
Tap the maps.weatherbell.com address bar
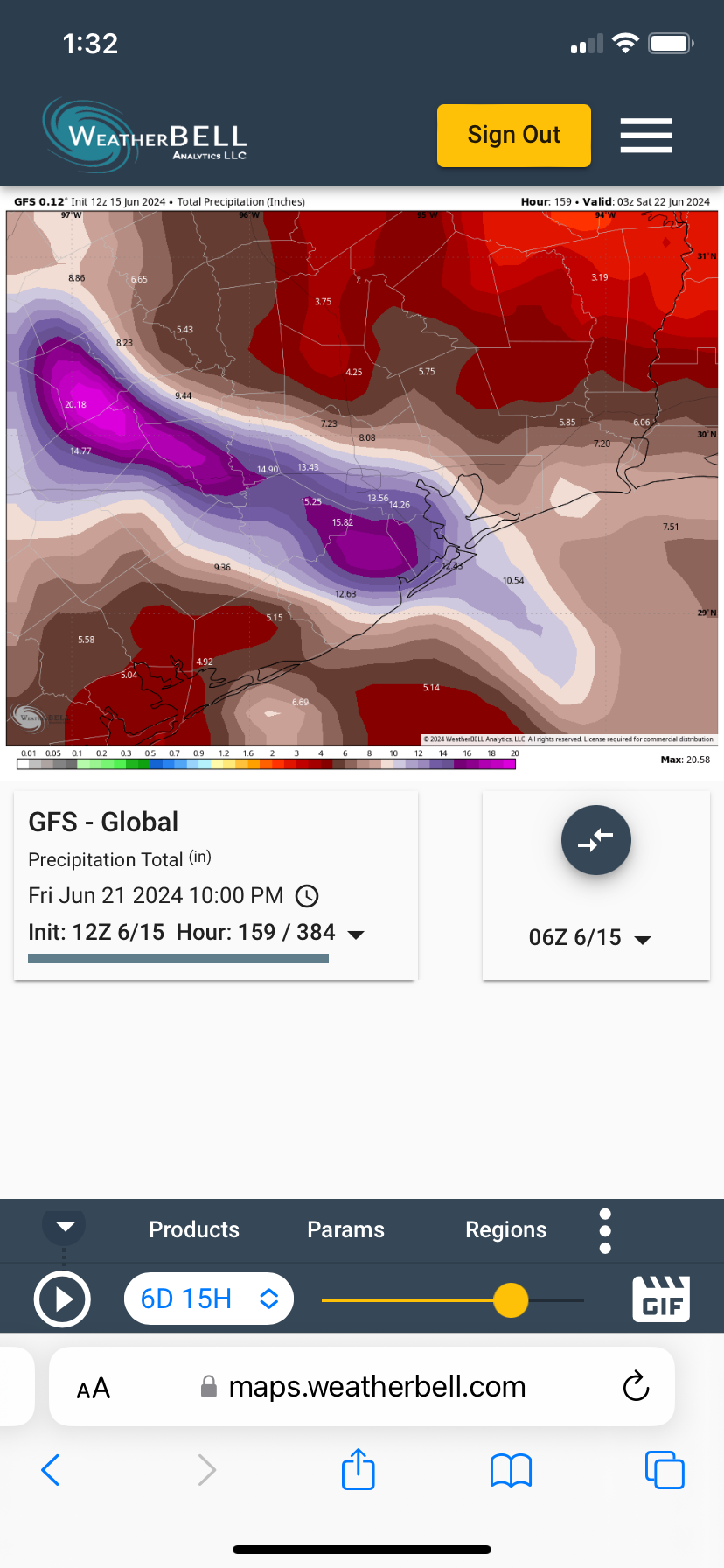376,1387
